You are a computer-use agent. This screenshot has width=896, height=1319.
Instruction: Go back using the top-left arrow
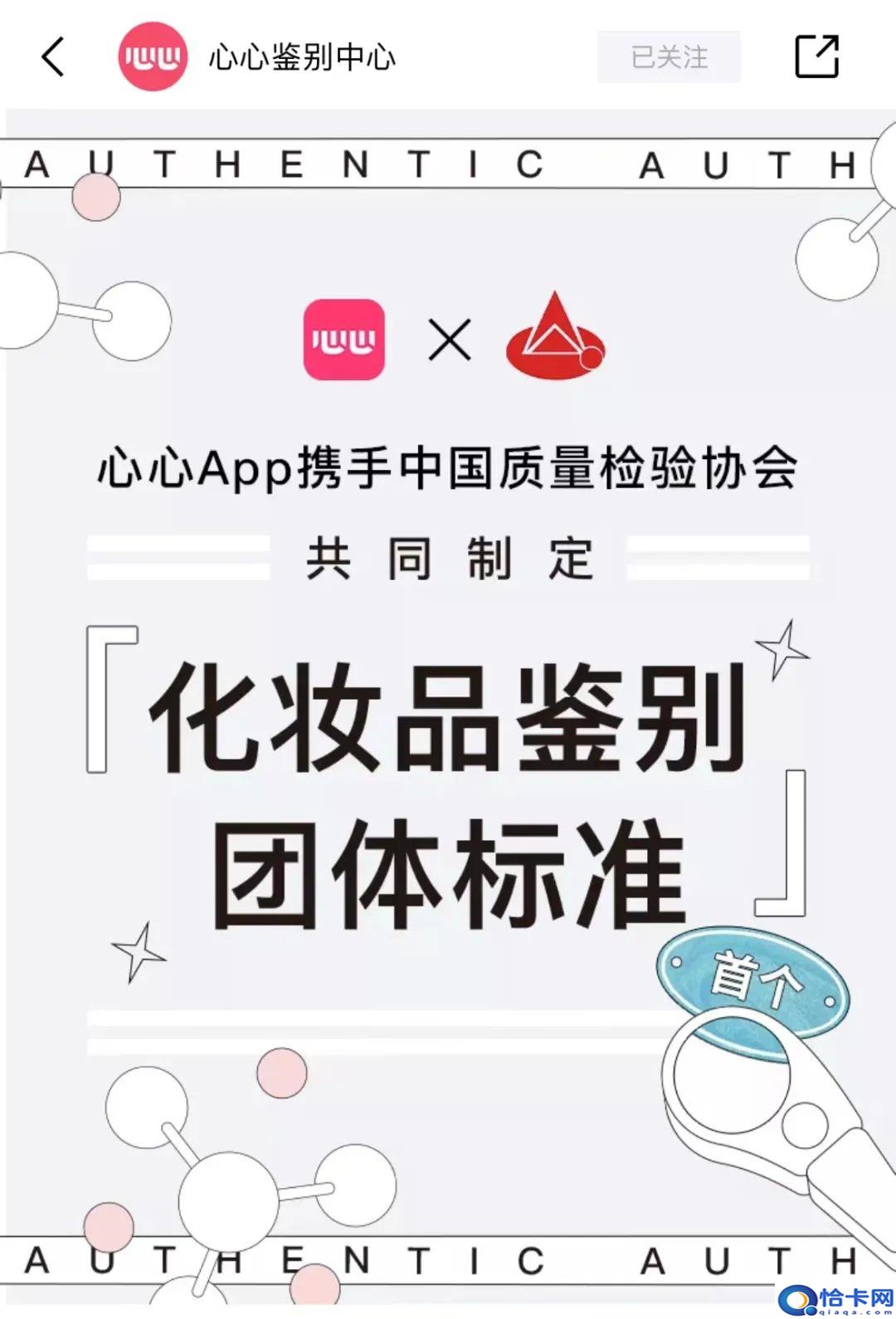coord(53,57)
